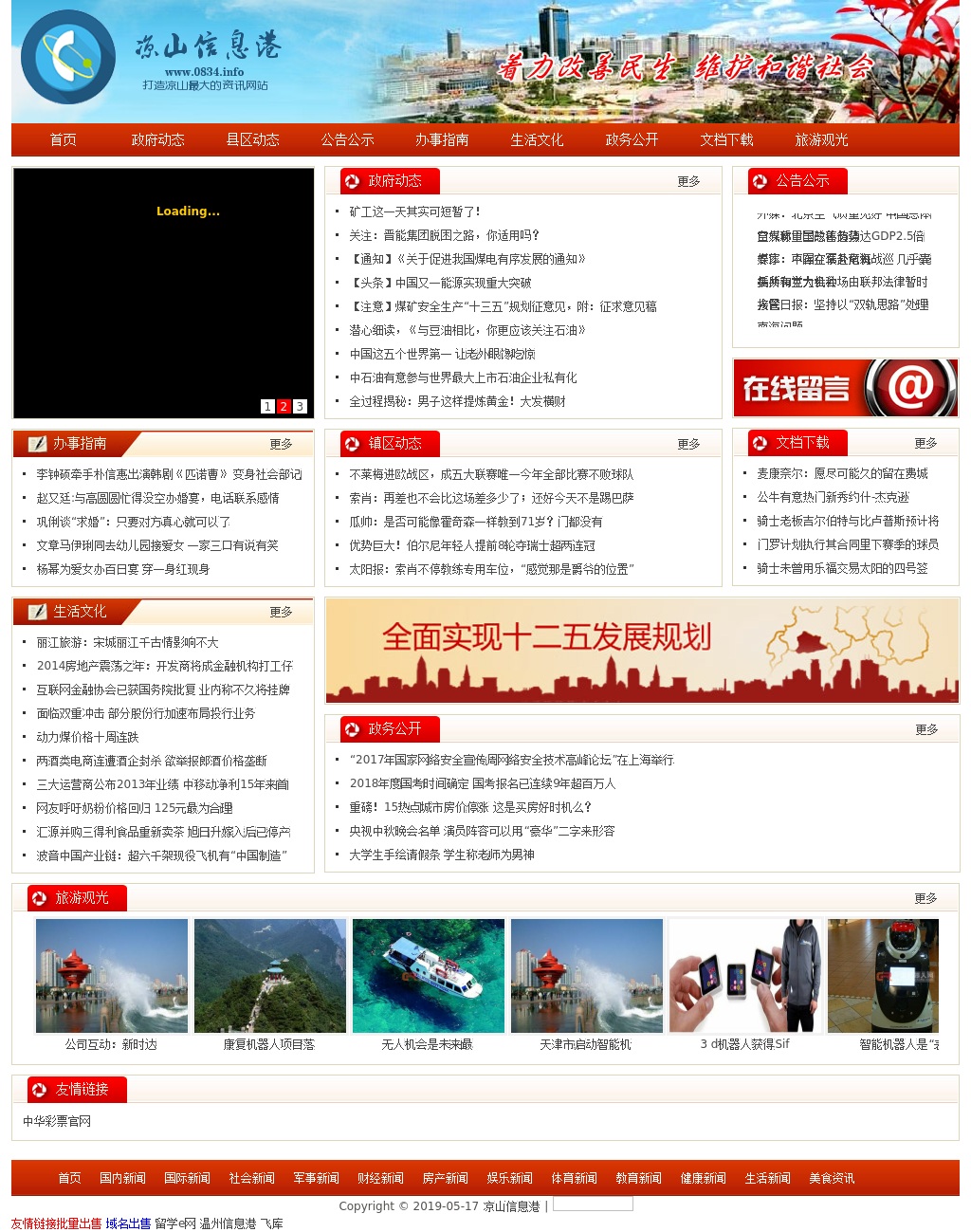Read 2018年度国考时间确定 article
Image resolution: width=971 pixels, height=1232 pixels.
tap(482, 783)
